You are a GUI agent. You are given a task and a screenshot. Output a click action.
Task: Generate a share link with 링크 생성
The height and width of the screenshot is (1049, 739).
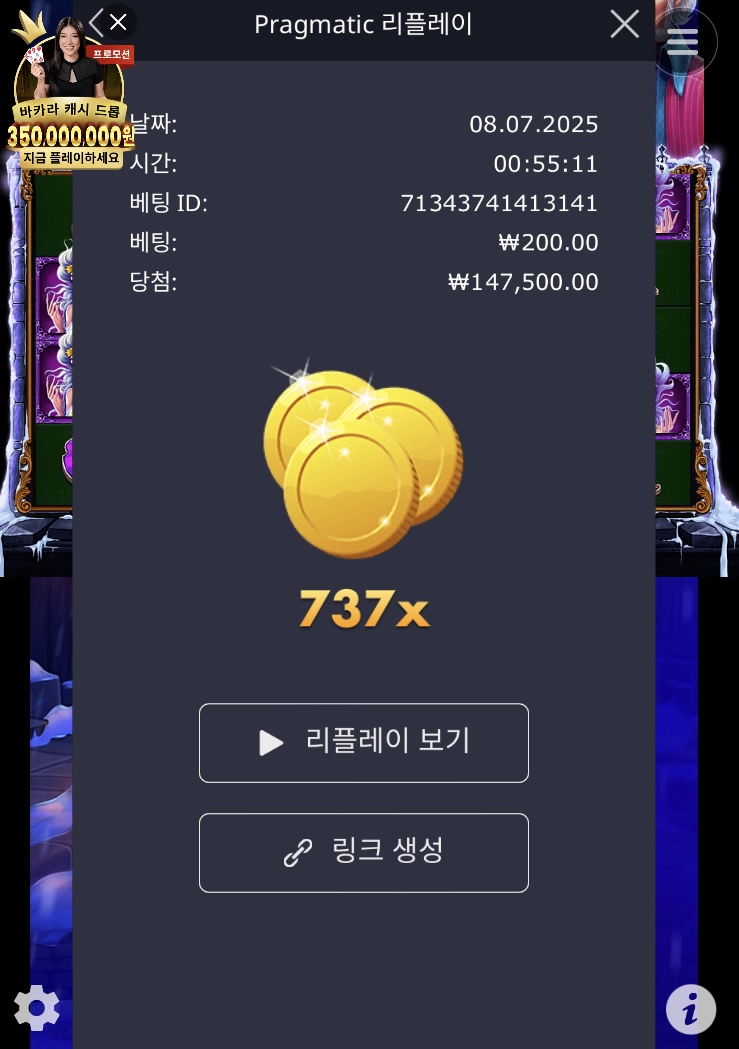pos(364,852)
